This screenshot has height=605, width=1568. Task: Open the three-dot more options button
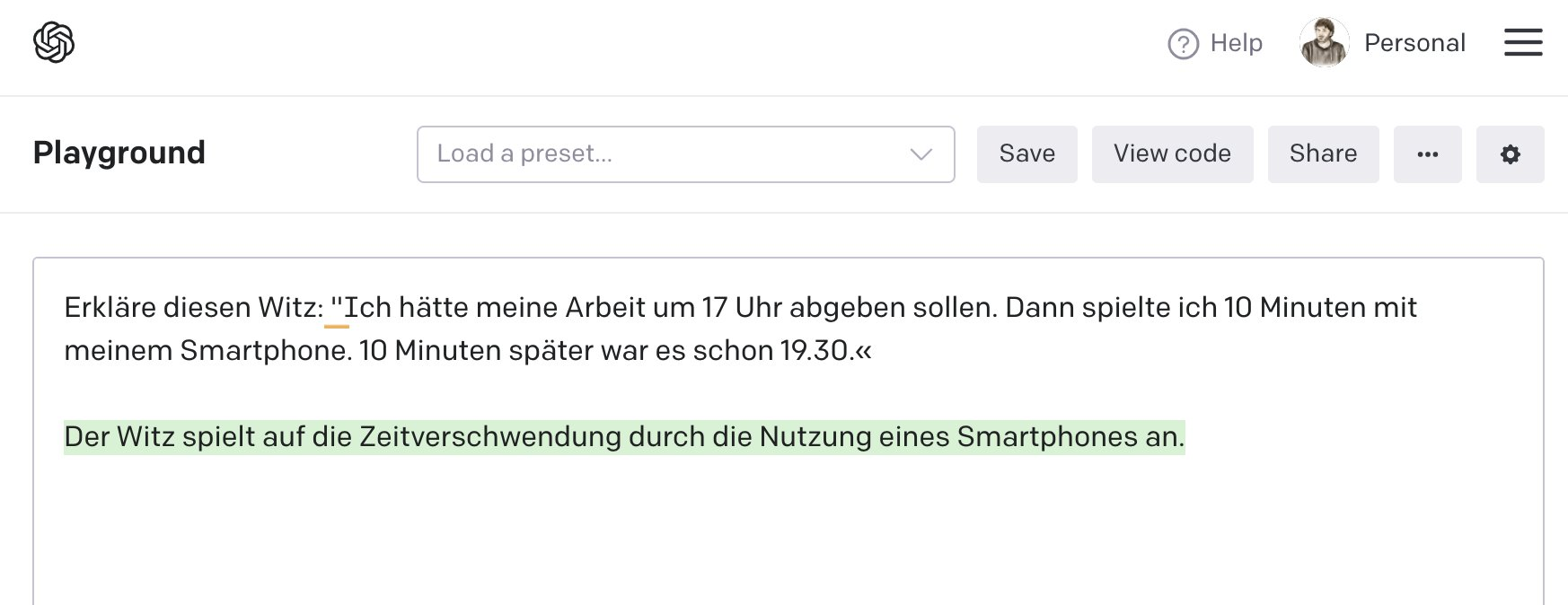[1427, 154]
